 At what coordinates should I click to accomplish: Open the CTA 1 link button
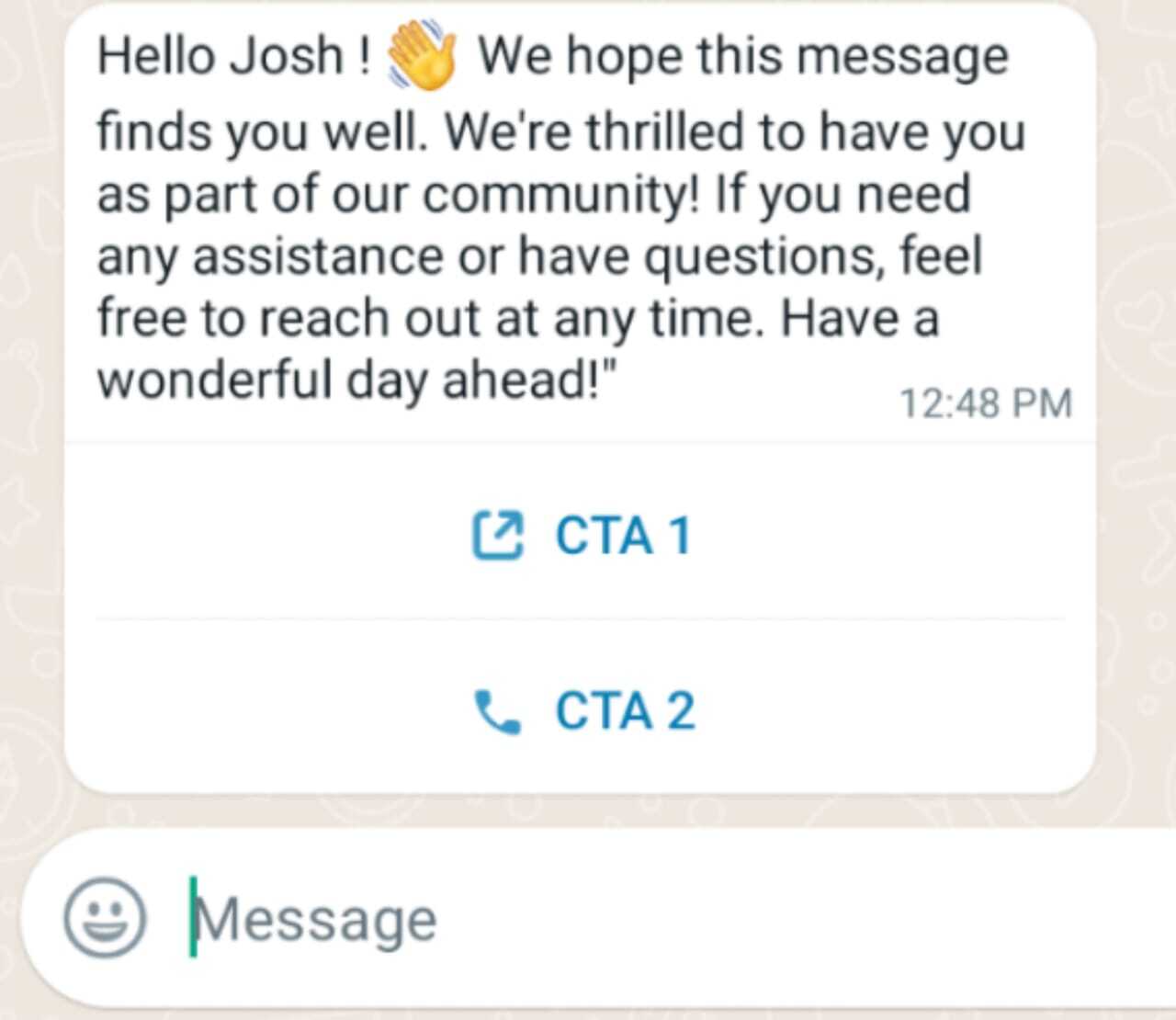coord(581,536)
